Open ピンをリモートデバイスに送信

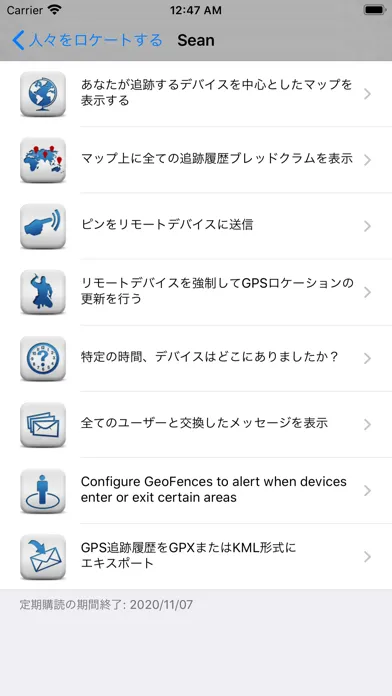196,226
